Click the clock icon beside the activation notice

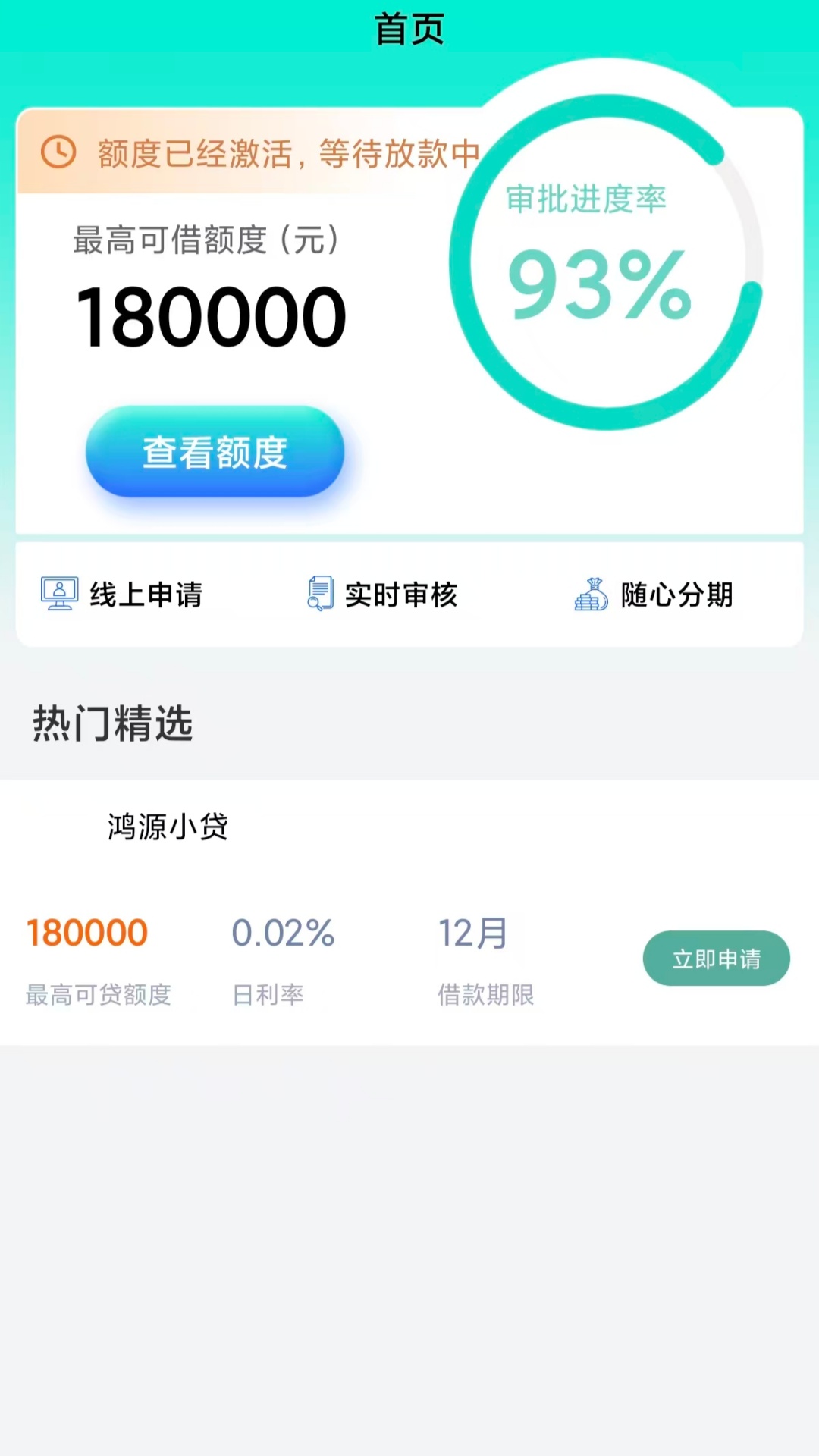(58, 152)
